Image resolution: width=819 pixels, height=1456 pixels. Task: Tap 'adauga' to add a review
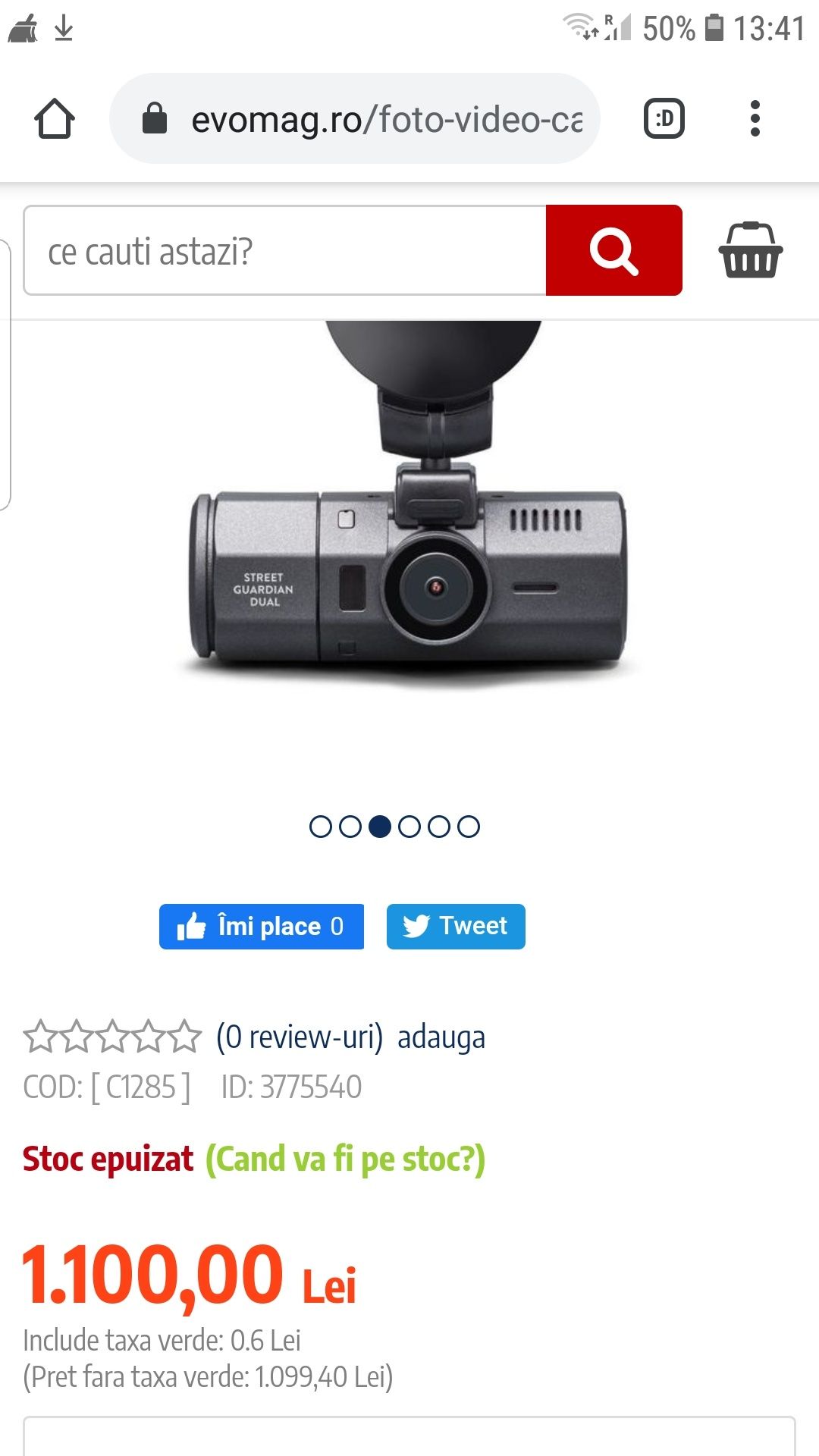point(441,1037)
